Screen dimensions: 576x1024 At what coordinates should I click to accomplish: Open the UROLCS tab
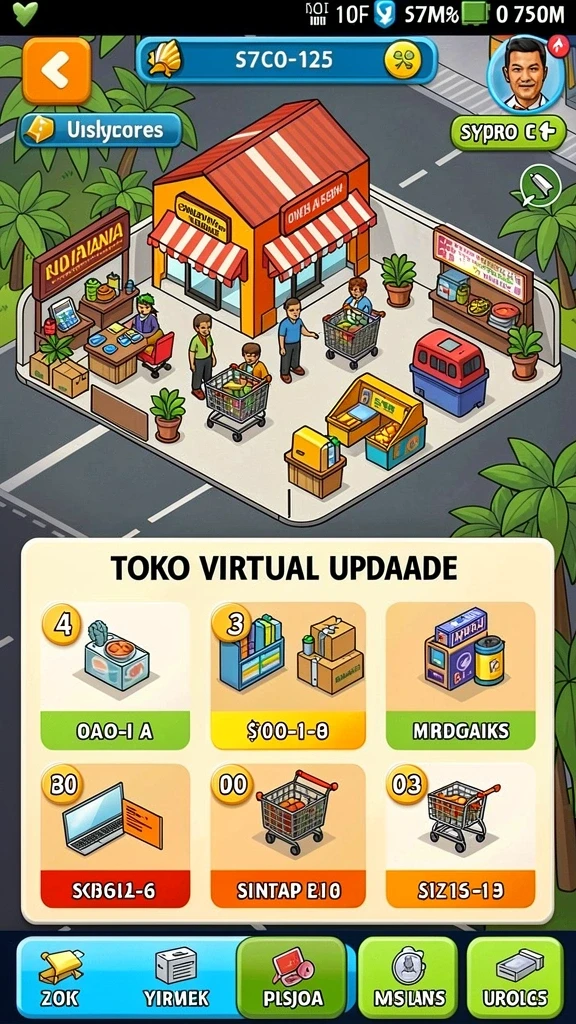515,977
